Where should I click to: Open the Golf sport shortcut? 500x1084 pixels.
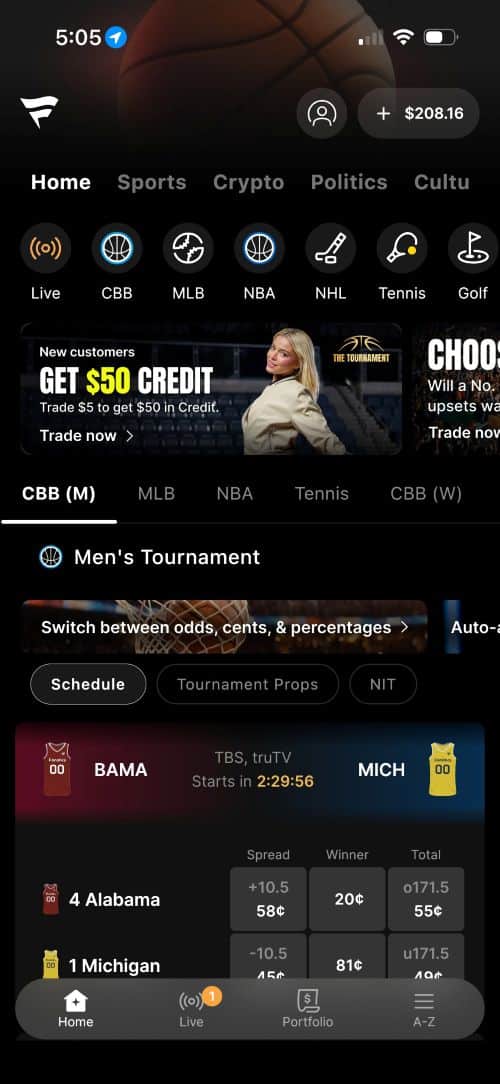point(473,263)
